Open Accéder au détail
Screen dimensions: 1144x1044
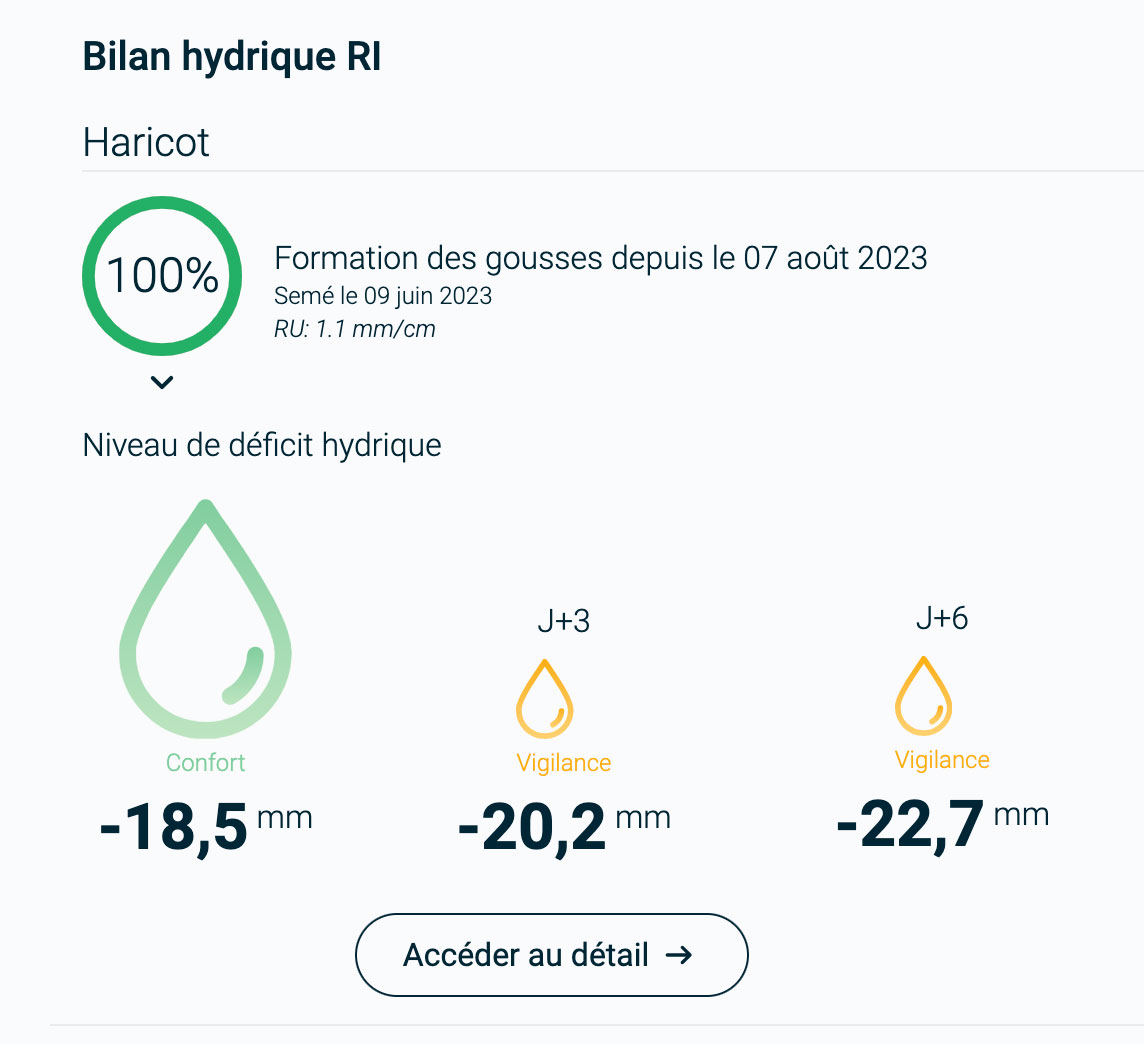(551, 955)
